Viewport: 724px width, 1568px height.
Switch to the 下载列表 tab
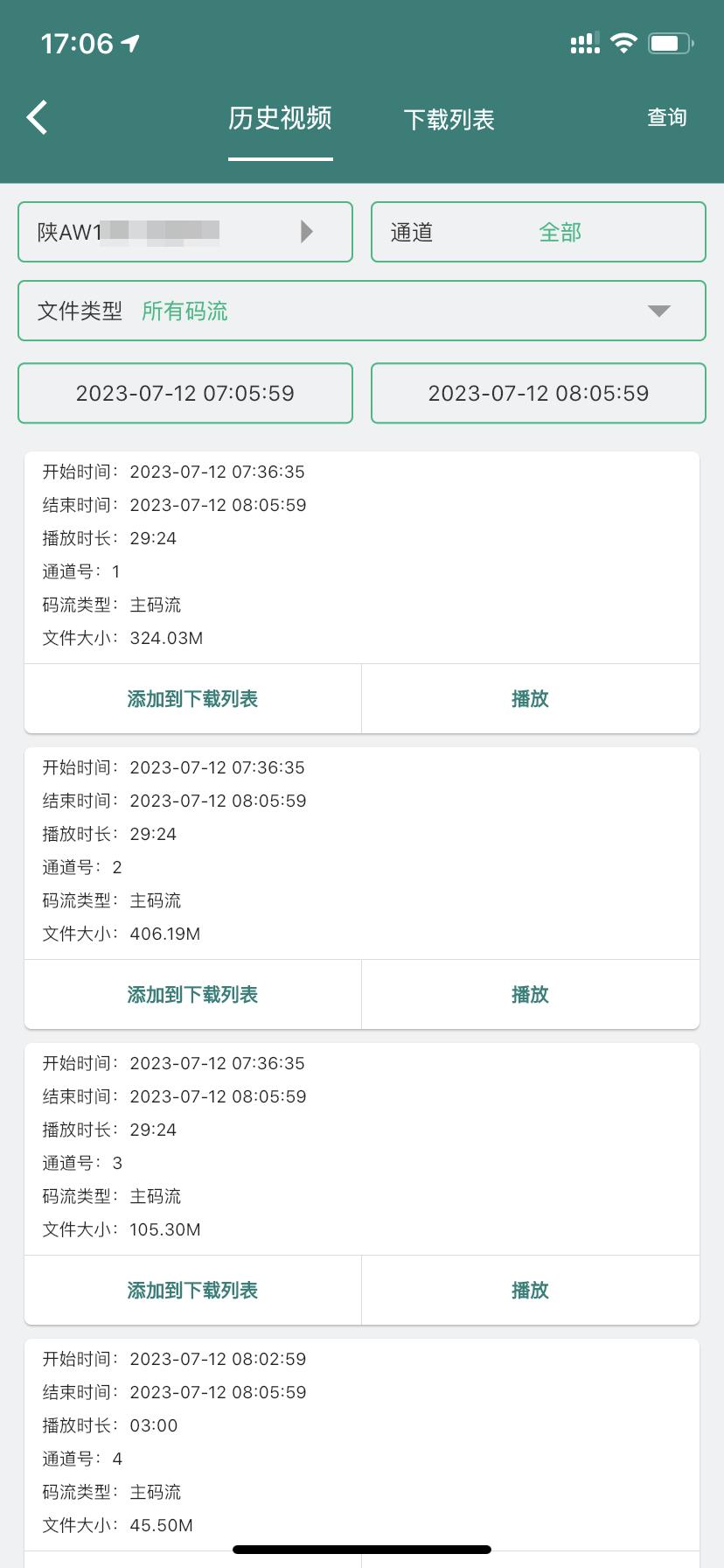449,120
